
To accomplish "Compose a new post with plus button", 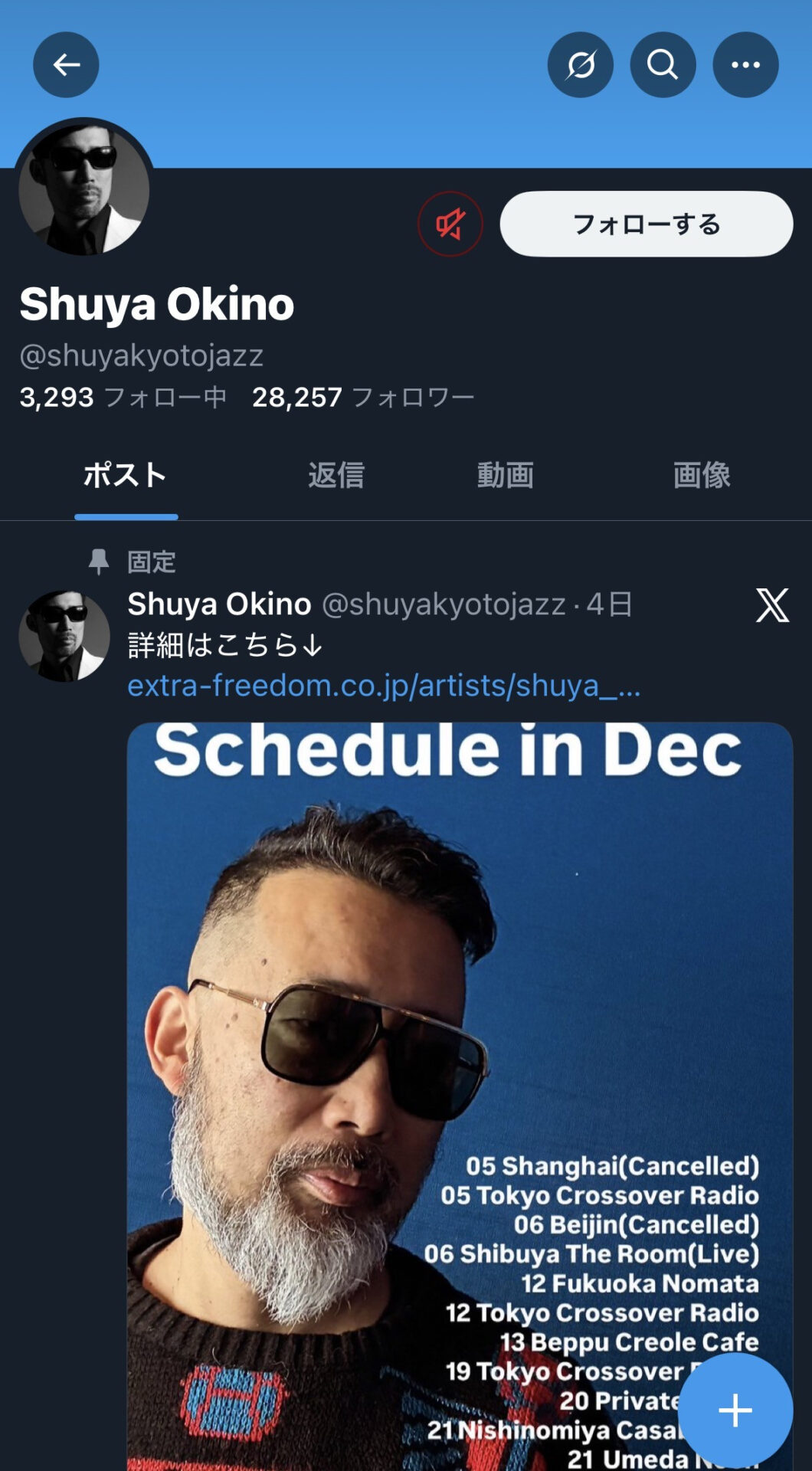I will tap(735, 1410).
